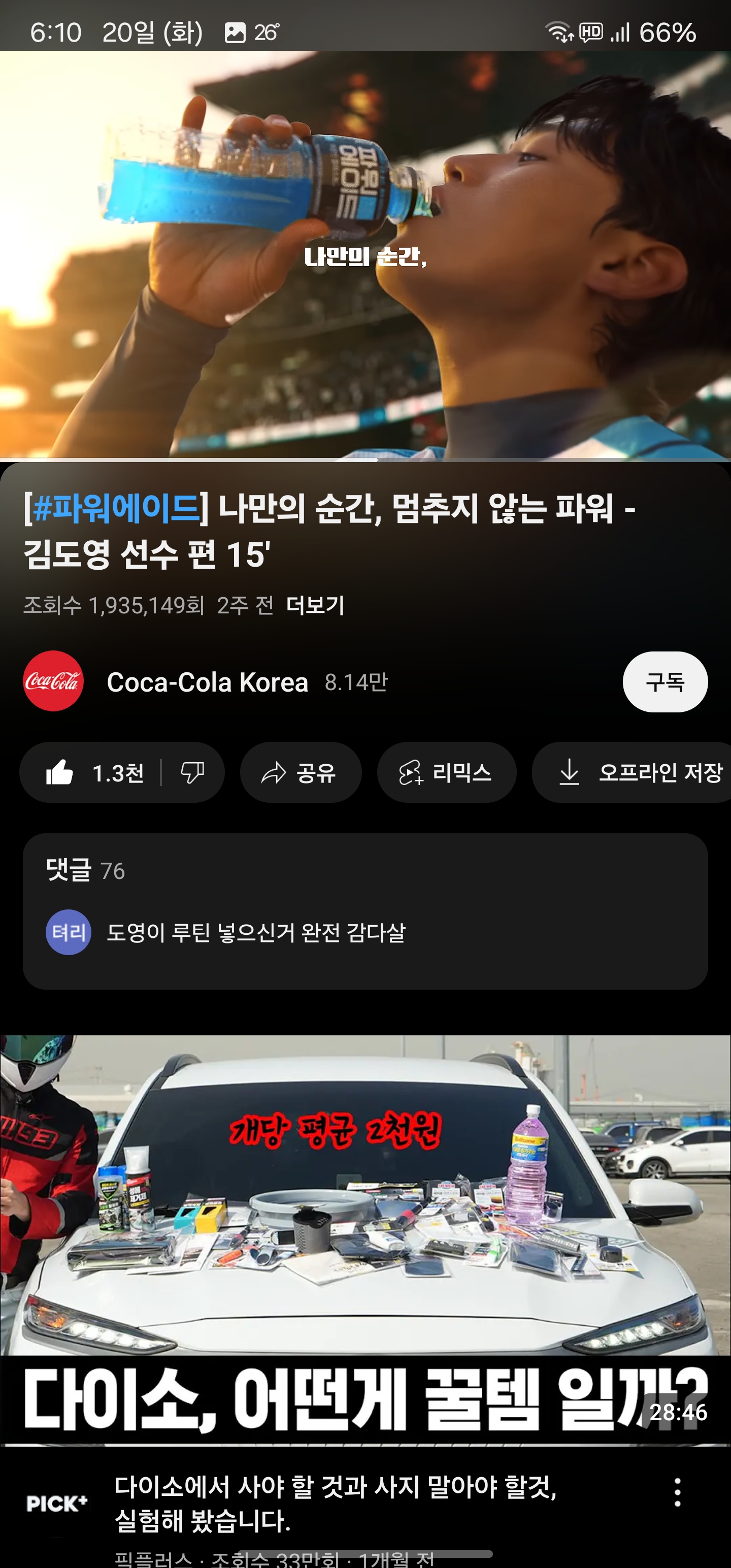Viewport: 731px width, 1568px height.
Task: Share the video with 공유
Action: click(300, 773)
